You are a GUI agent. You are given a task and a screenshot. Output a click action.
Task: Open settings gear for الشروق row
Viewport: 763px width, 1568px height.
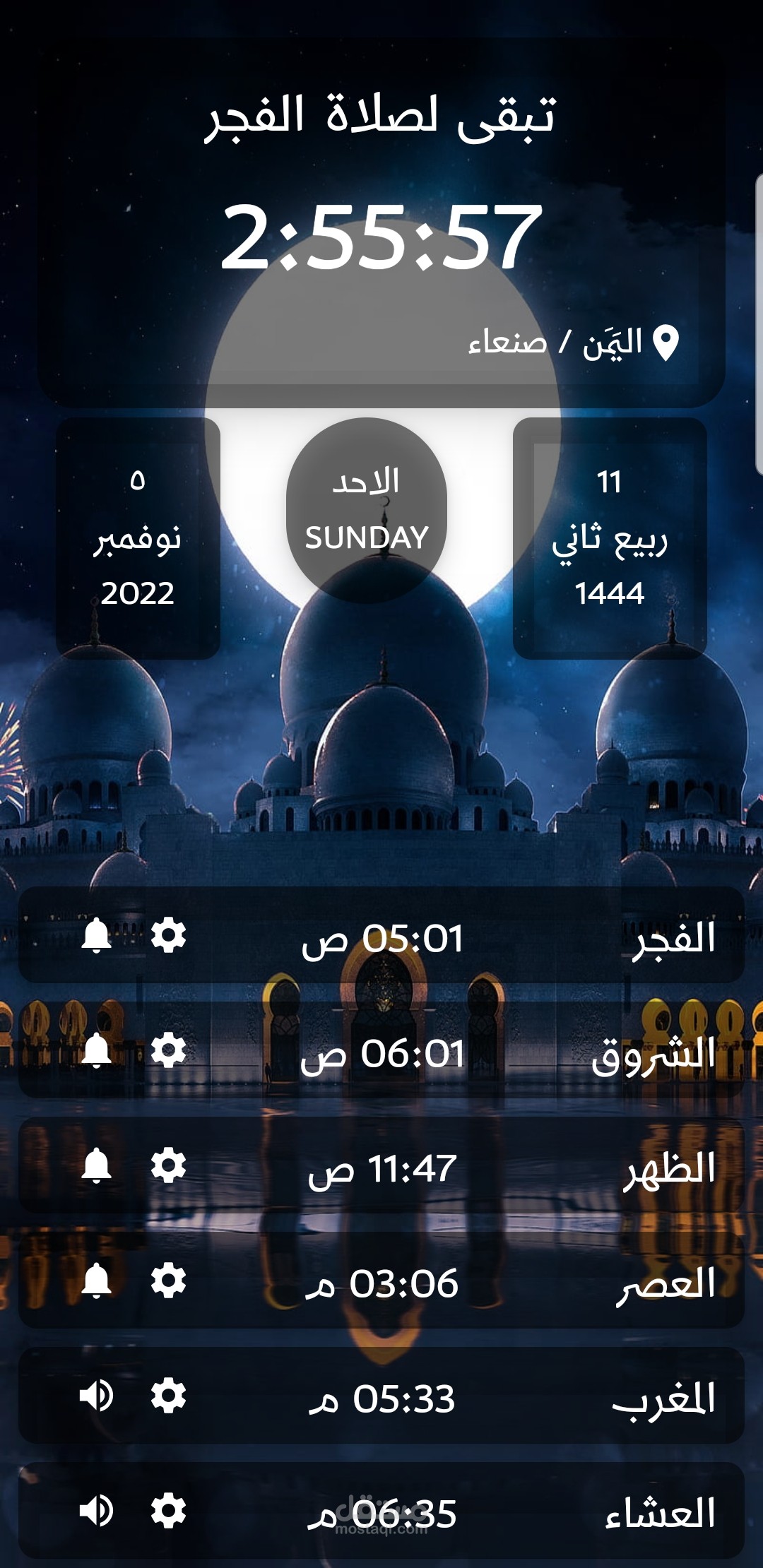[x=168, y=1051]
